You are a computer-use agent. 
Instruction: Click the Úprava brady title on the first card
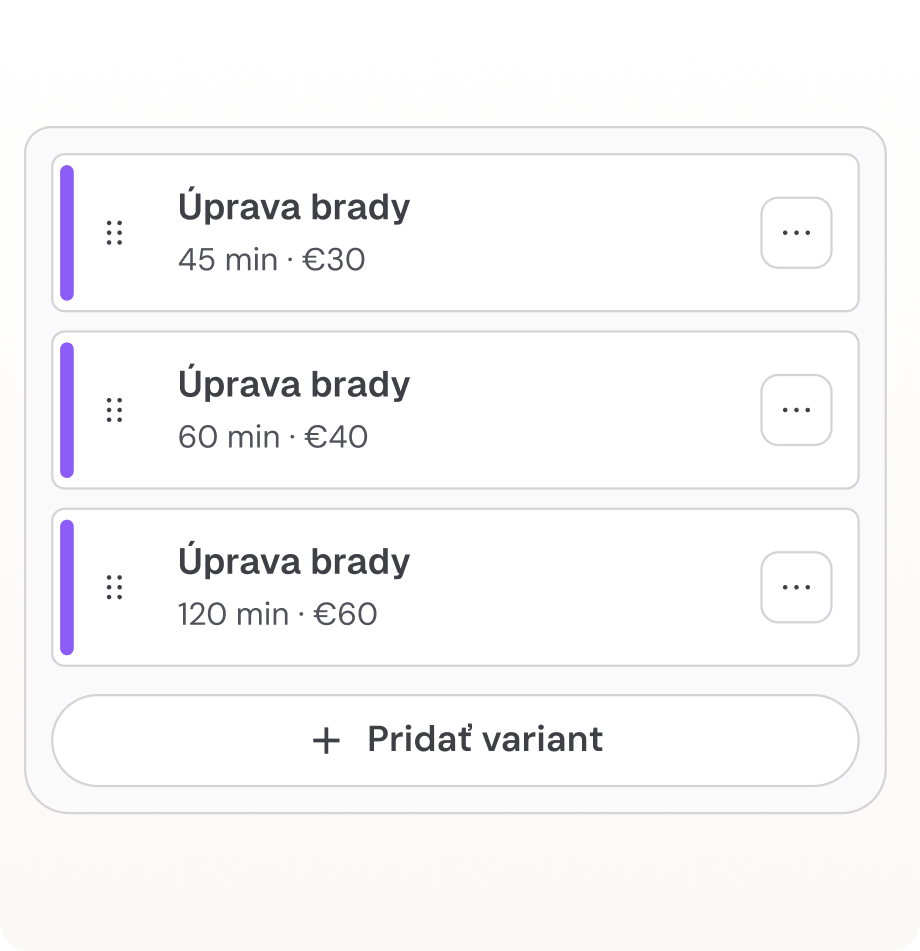(295, 206)
